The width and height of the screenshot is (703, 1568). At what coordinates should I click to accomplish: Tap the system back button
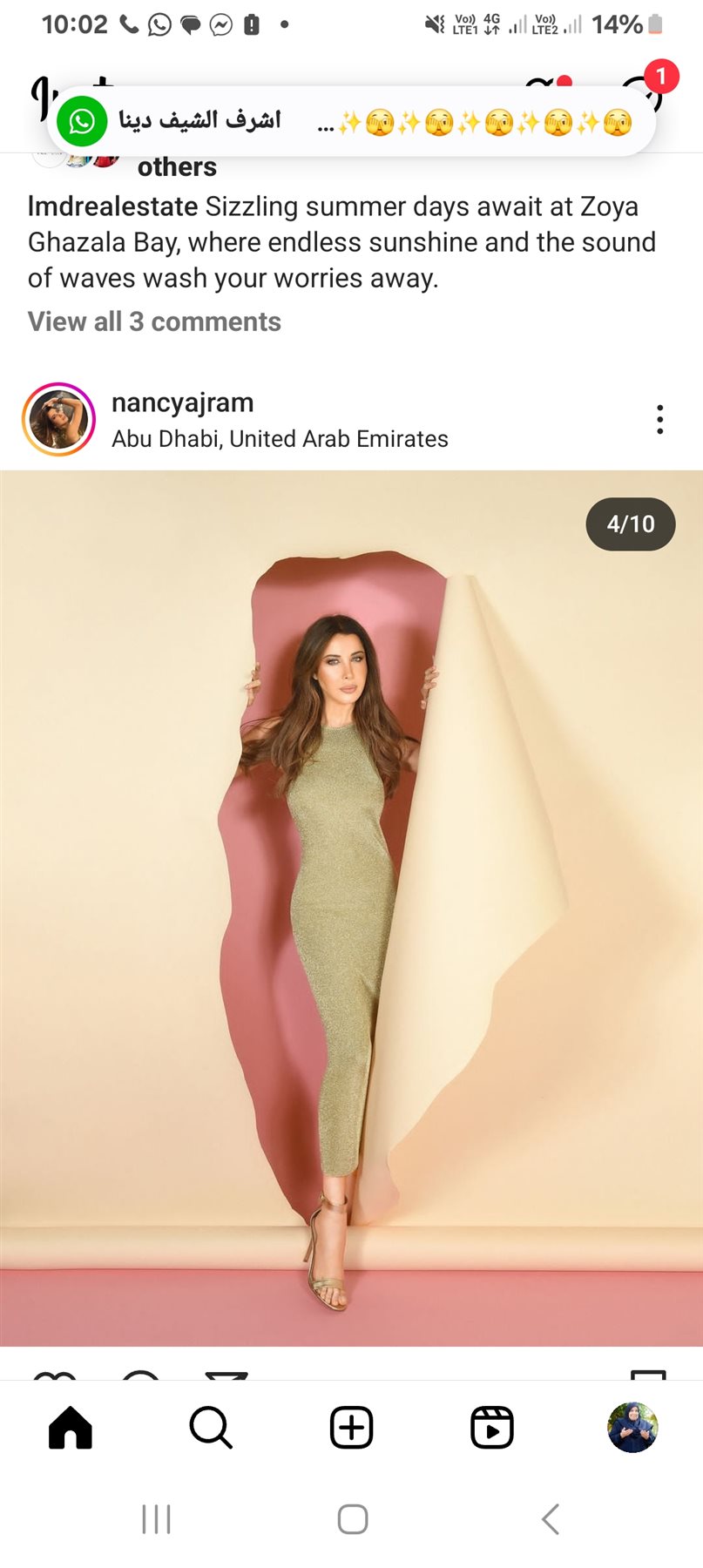pyautogui.click(x=550, y=1519)
